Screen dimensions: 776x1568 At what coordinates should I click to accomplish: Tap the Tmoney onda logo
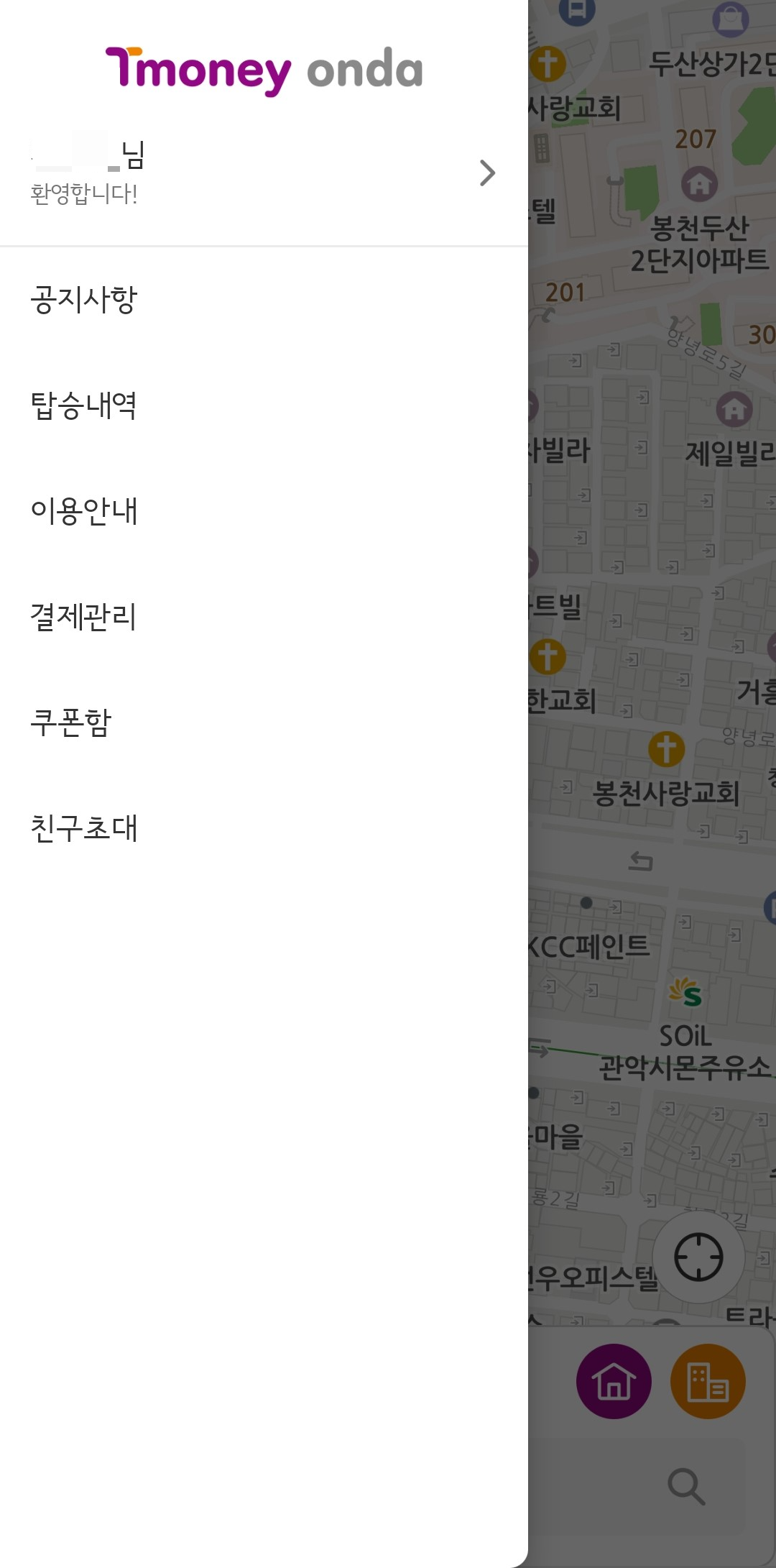264,70
